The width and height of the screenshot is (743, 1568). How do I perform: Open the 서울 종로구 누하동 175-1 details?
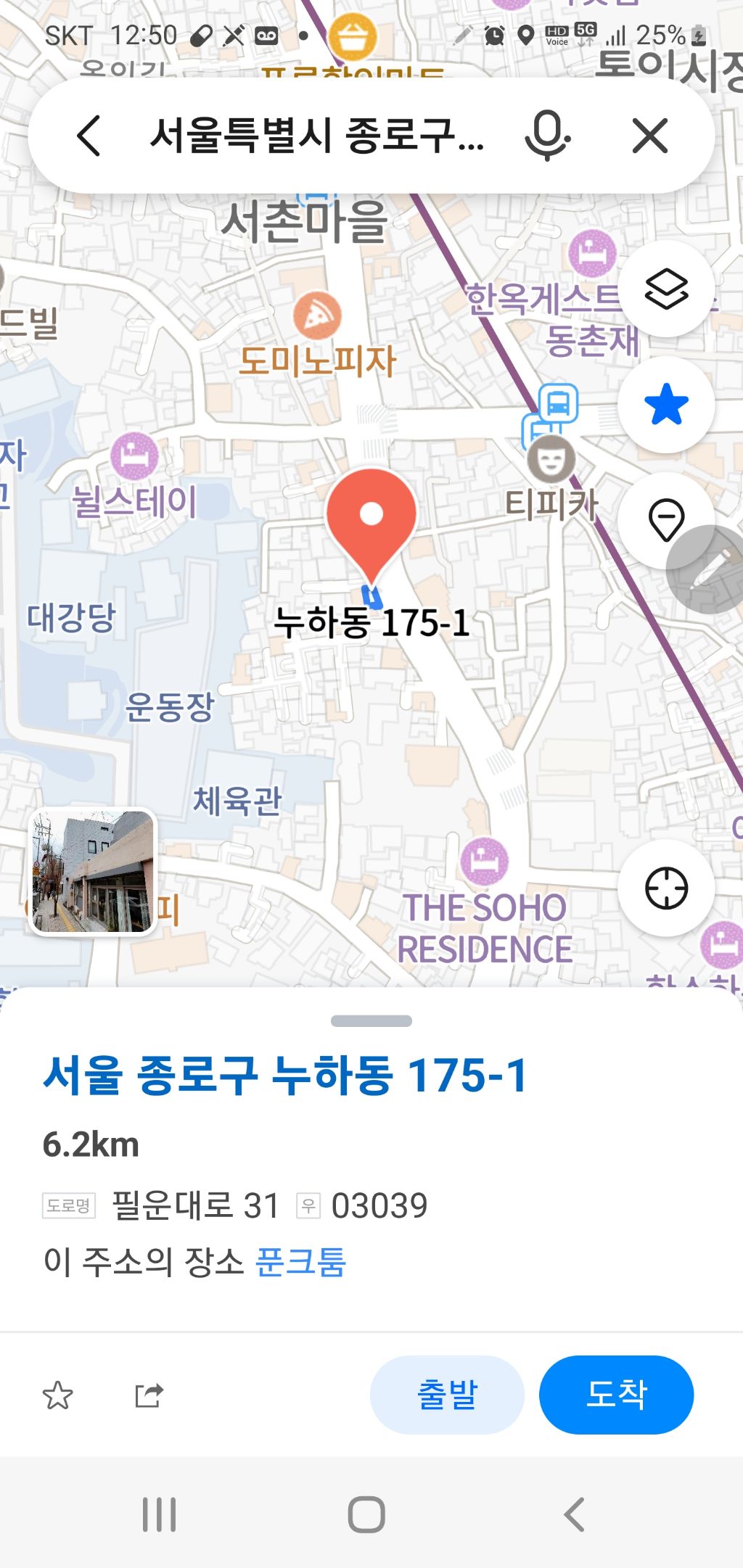[x=285, y=1074]
